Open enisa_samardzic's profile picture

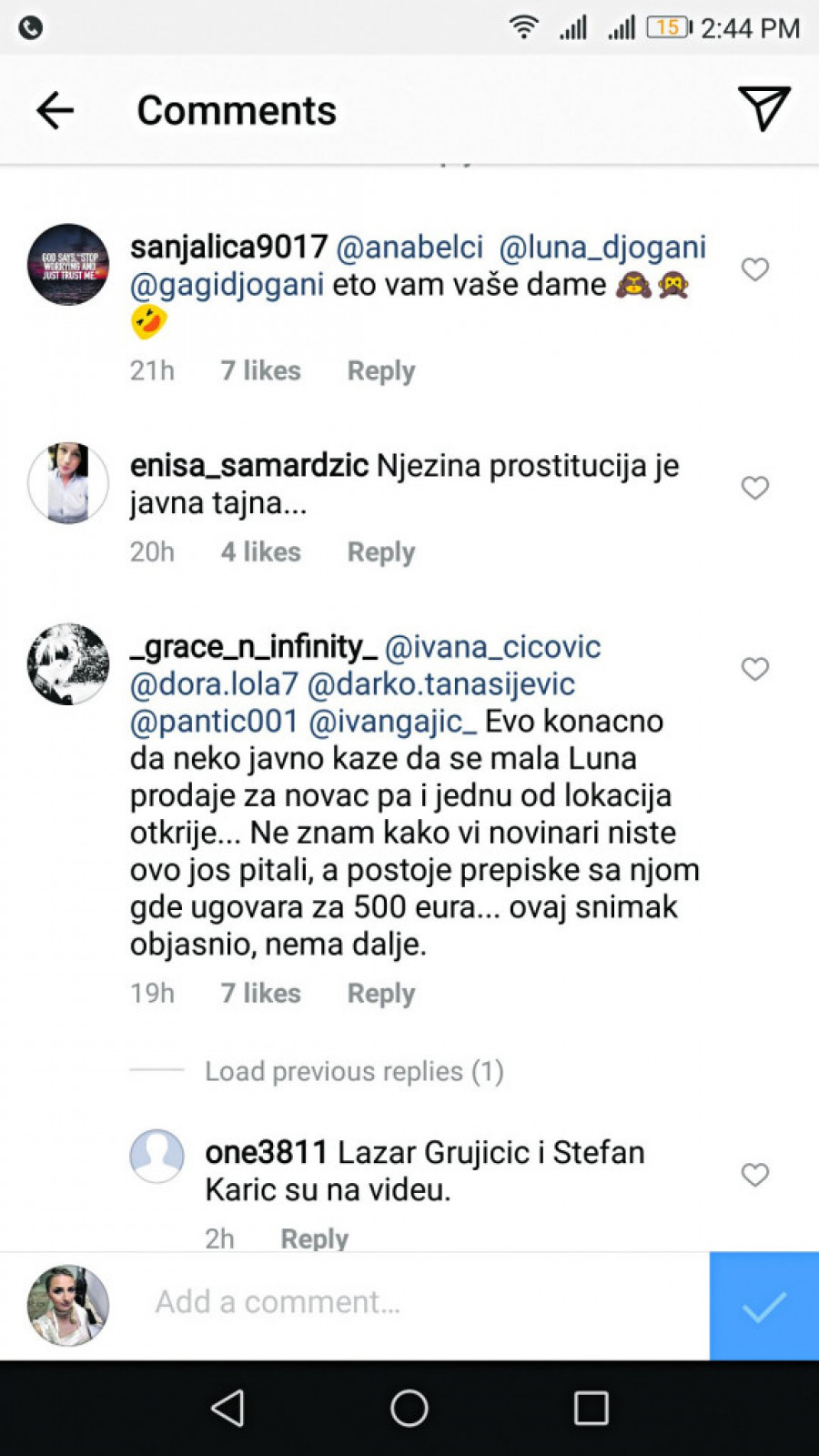point(68,483)
